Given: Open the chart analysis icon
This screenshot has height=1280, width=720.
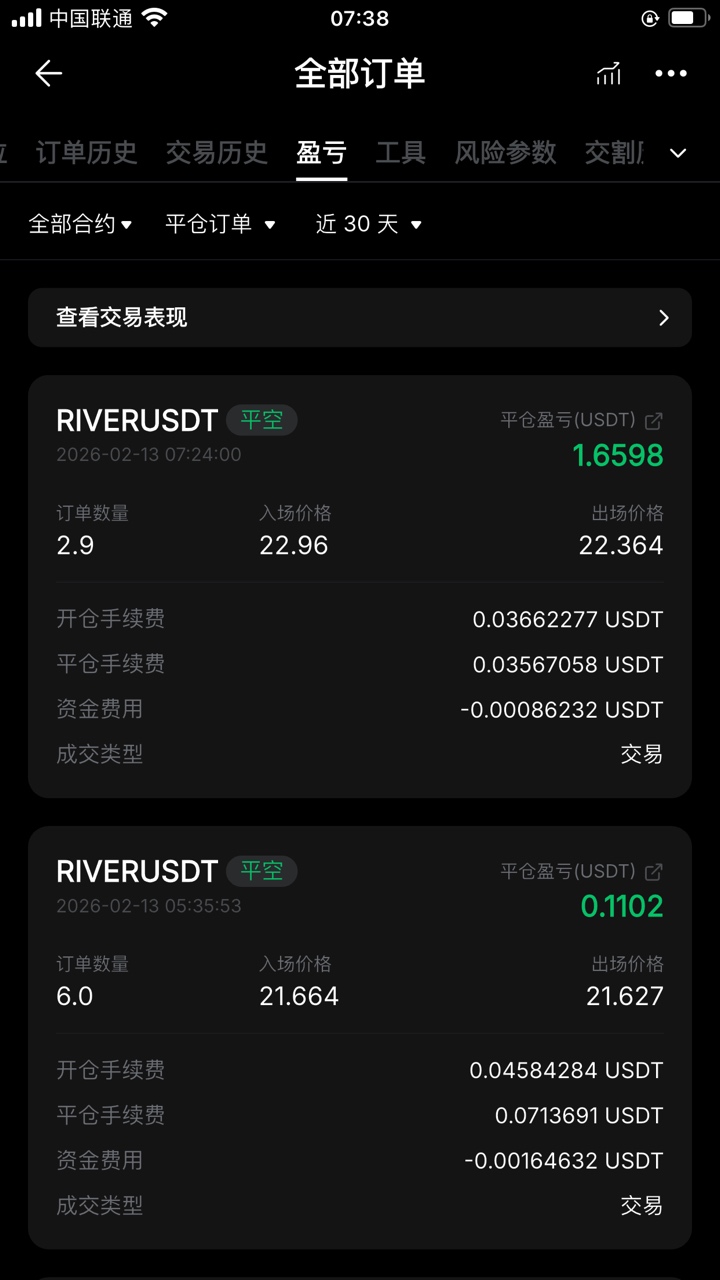Looking at the screenshot, I should (608, 74).
